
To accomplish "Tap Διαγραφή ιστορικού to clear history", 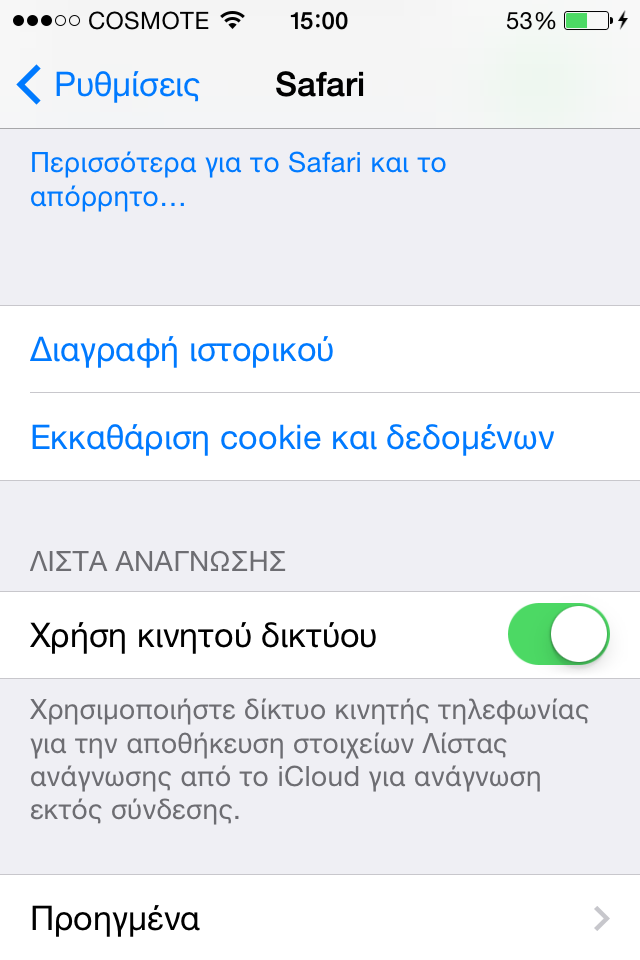I will pos(182,351).
